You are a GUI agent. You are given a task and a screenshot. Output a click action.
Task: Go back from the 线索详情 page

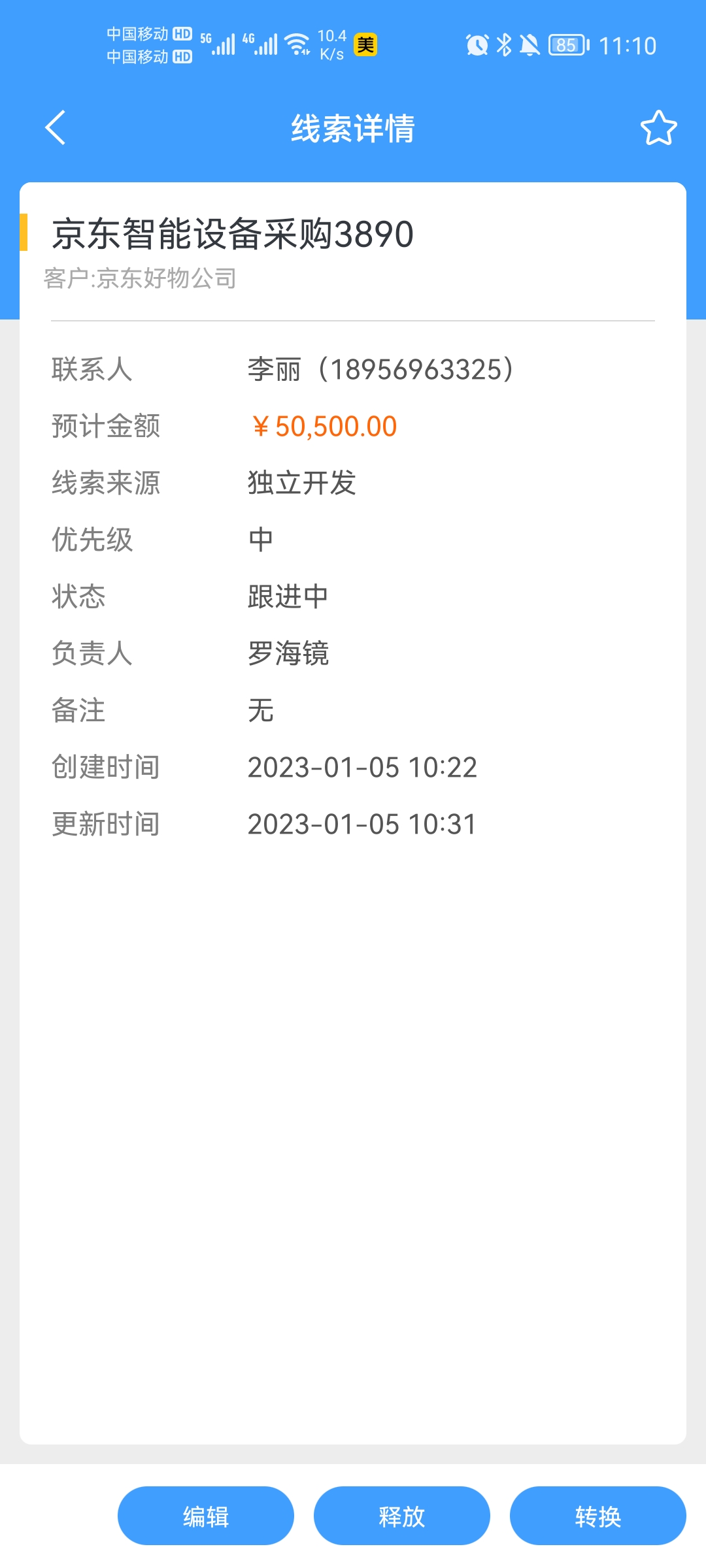56,127
